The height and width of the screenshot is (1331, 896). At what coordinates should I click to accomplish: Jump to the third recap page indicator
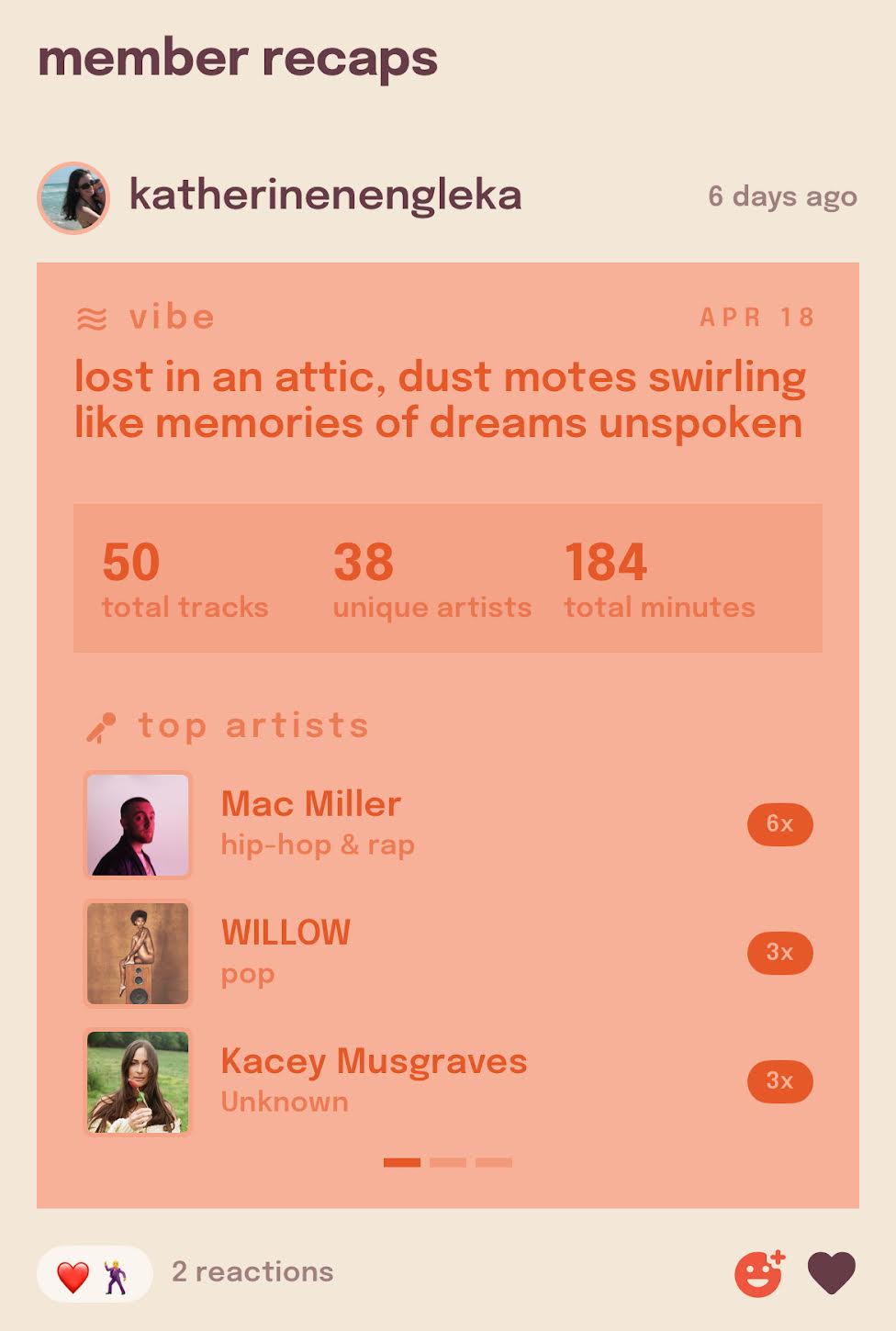[494, 1162]
